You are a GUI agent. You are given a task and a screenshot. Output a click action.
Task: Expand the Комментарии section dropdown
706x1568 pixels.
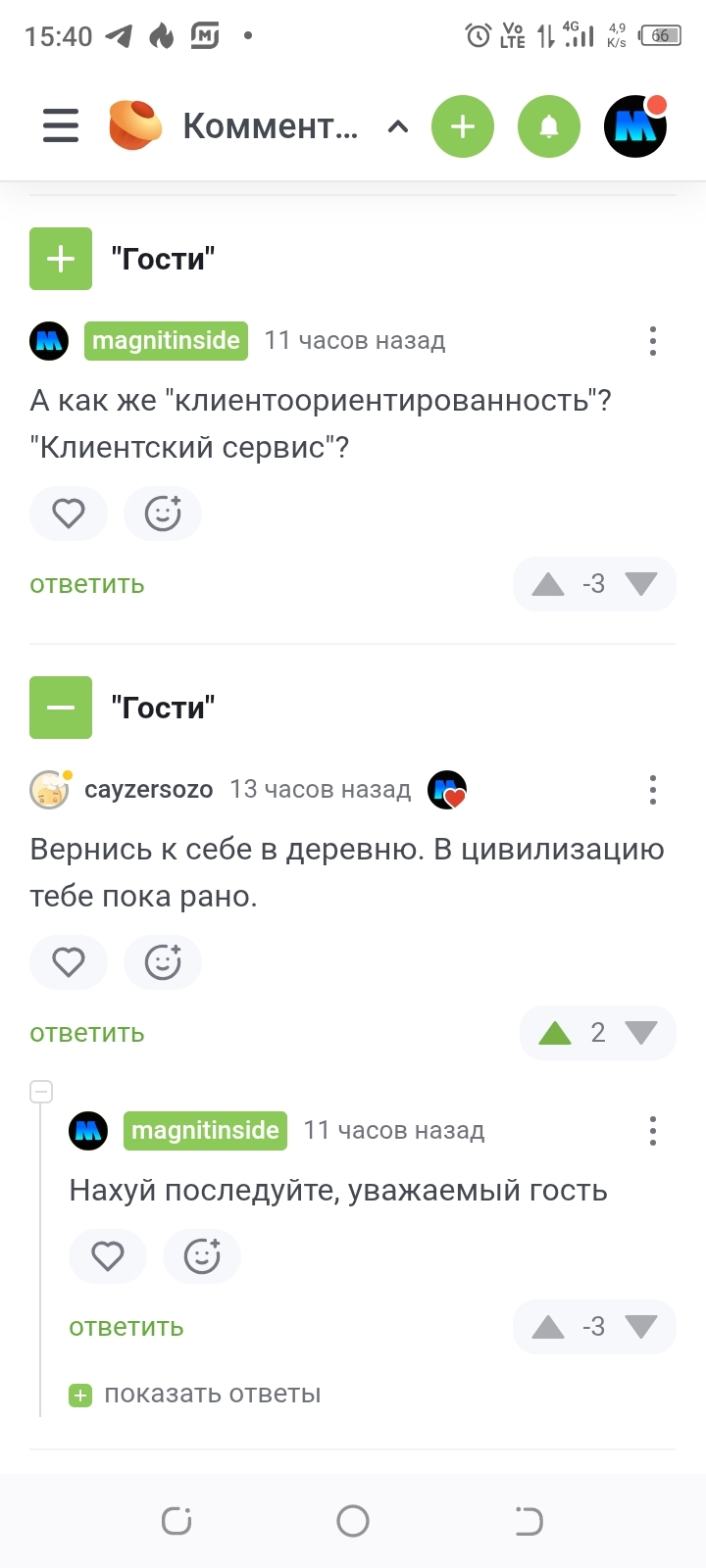point(397,126)
